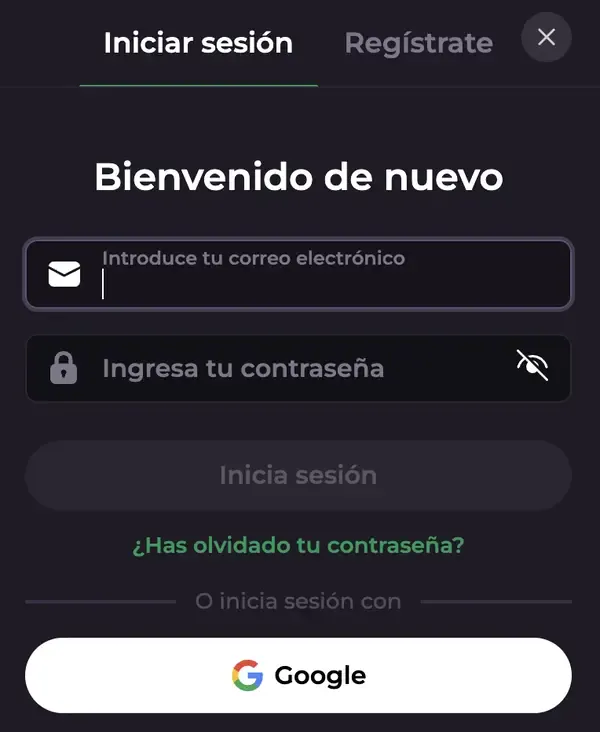Switch to the Regístrate tab
Screen dimensions: 600x732
pyautogui.click(x=418, y=44)
